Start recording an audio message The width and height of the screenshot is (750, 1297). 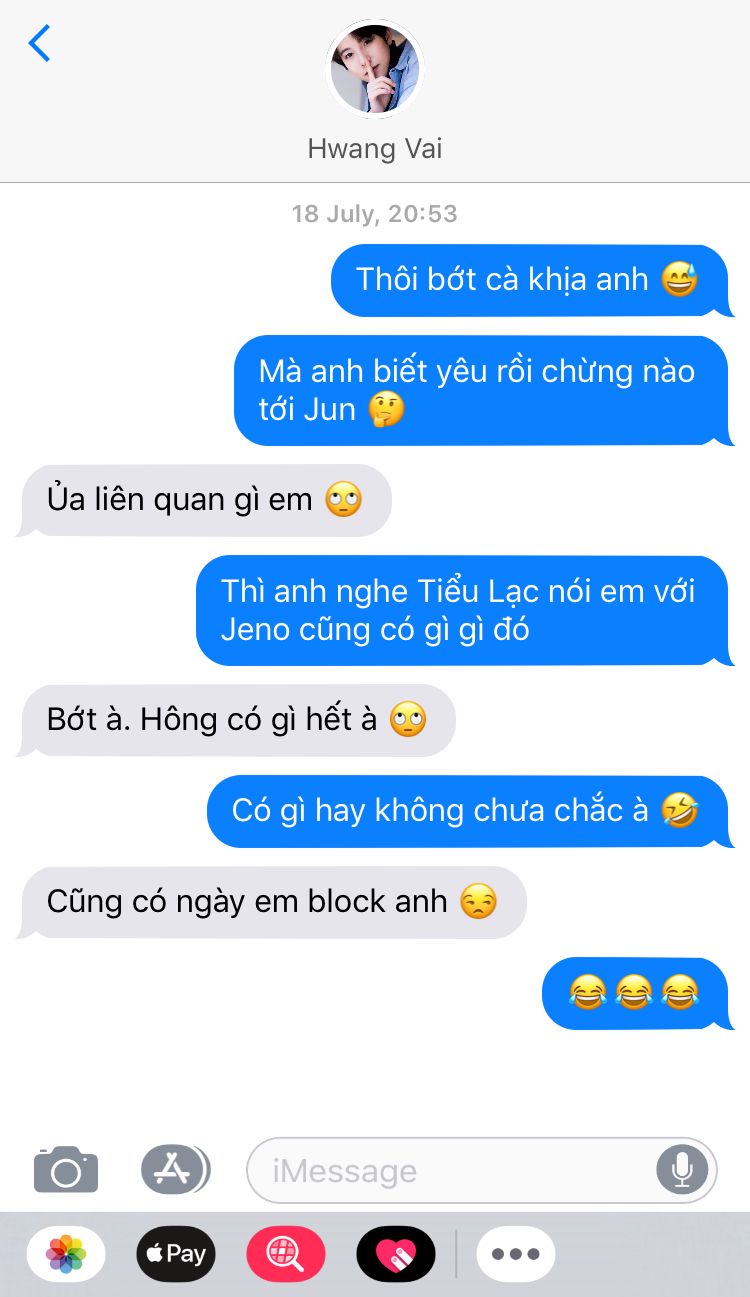(682, 1169)
